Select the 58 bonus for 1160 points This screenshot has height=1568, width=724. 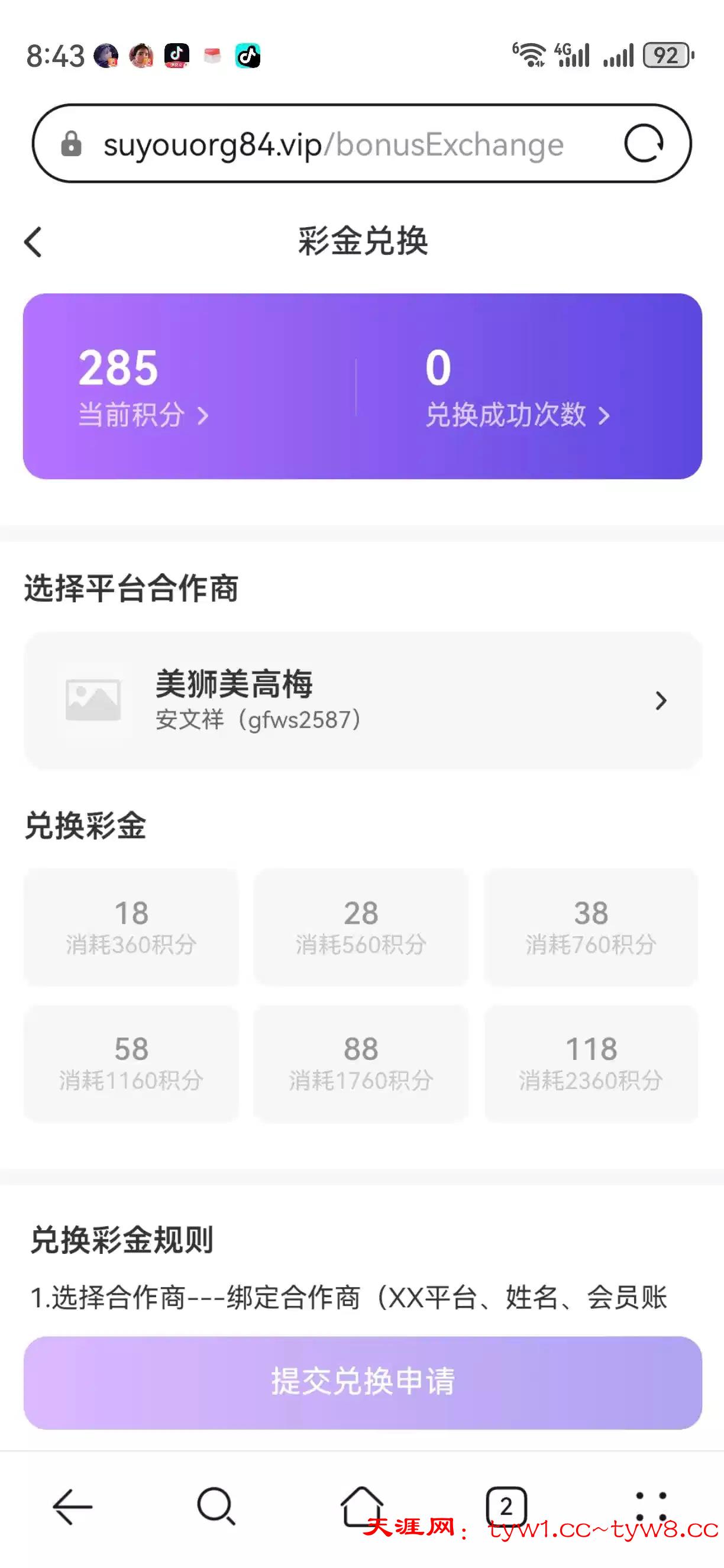point(131,1063)
